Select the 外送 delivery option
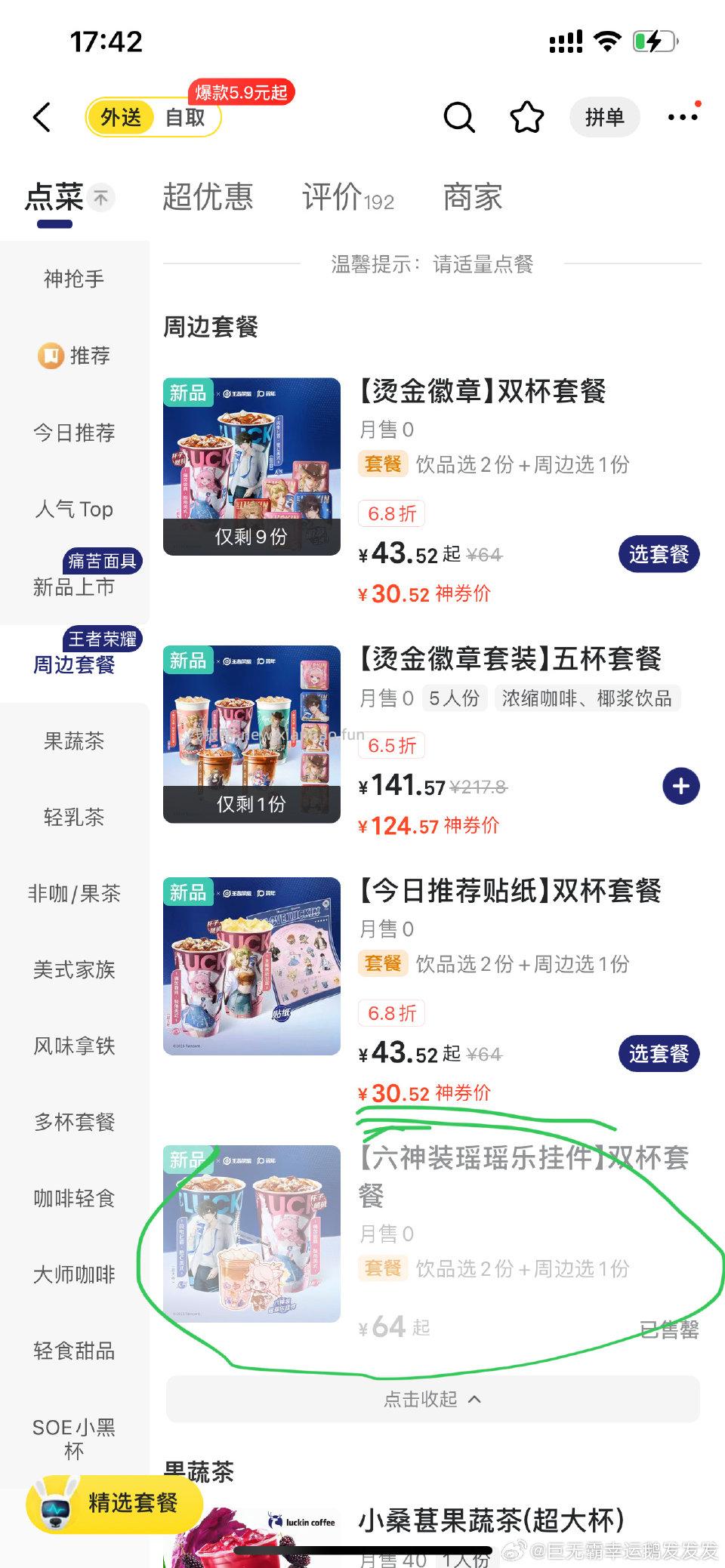 tap(122, 119)
